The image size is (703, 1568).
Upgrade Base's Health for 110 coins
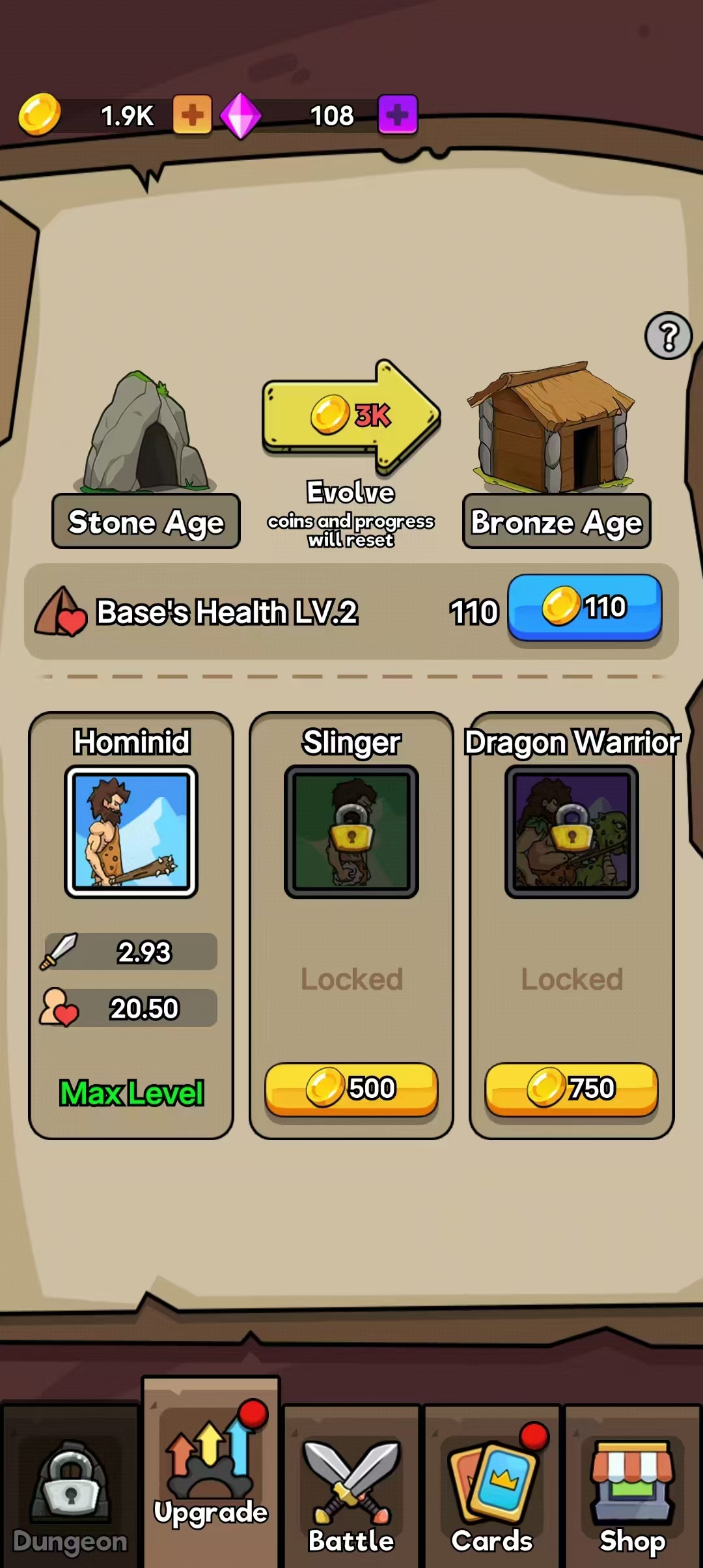click(585, 608)
